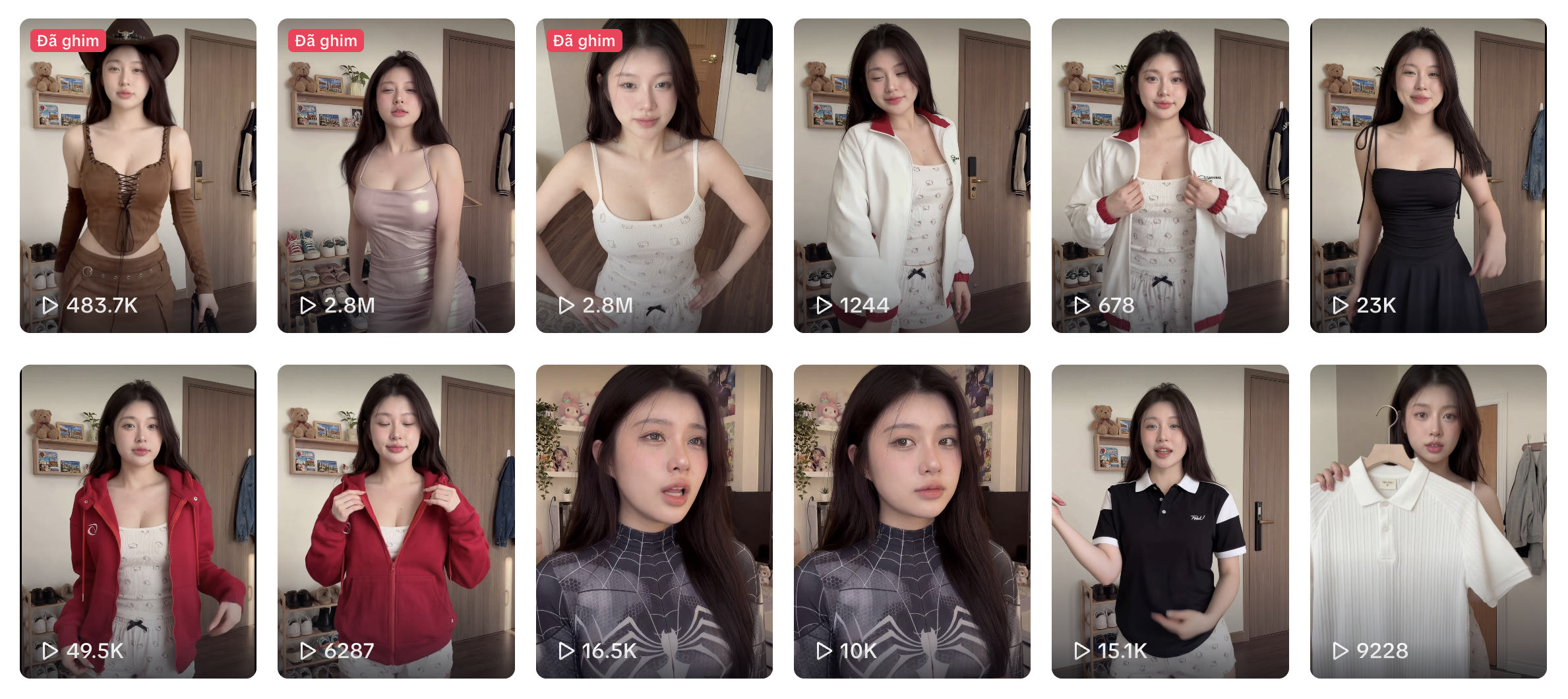
Task: Open the video with 16.5K views
Action: (653, 521)
